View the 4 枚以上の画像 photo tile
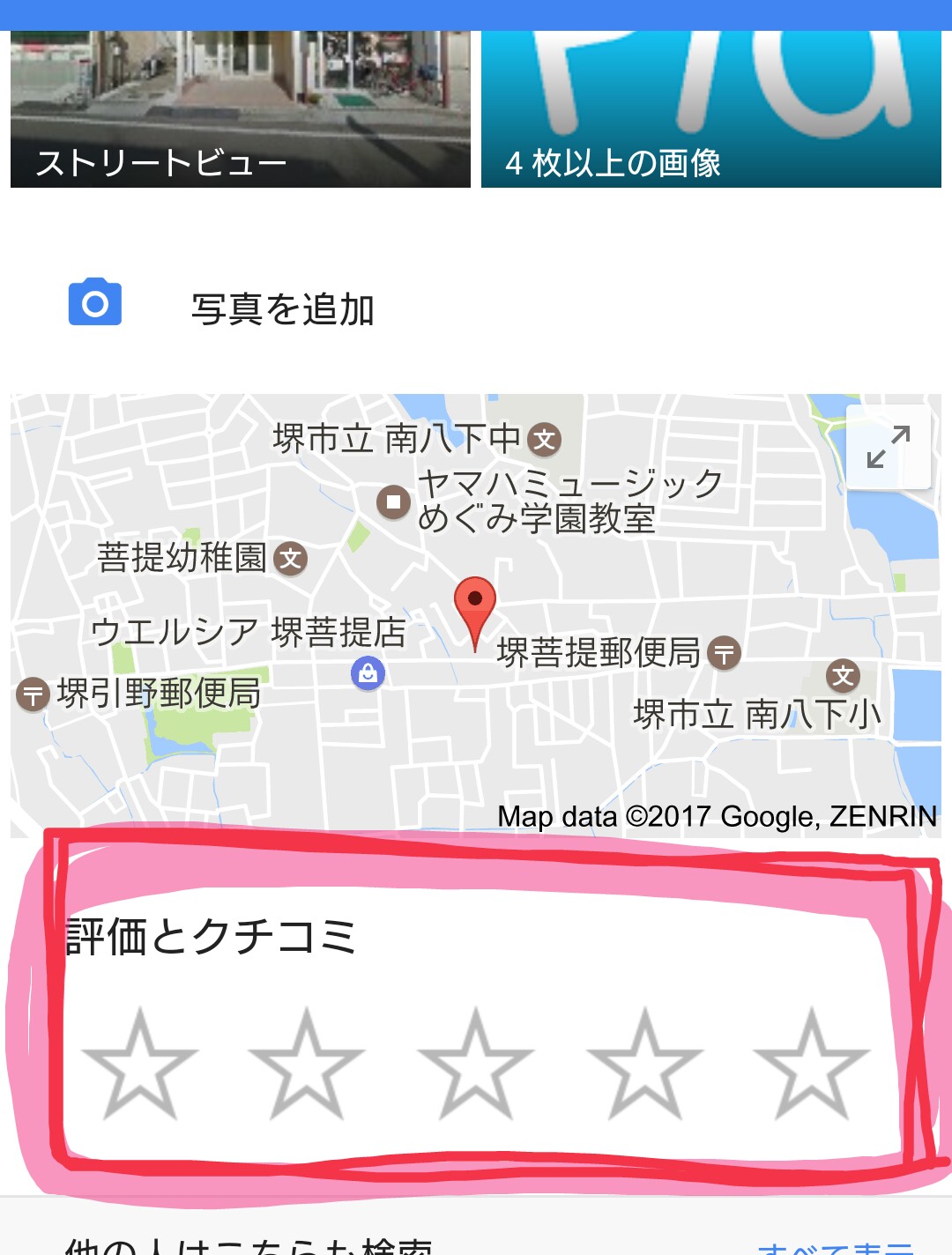The width and height of the screenshot is (952, 1255). (710, 109)
